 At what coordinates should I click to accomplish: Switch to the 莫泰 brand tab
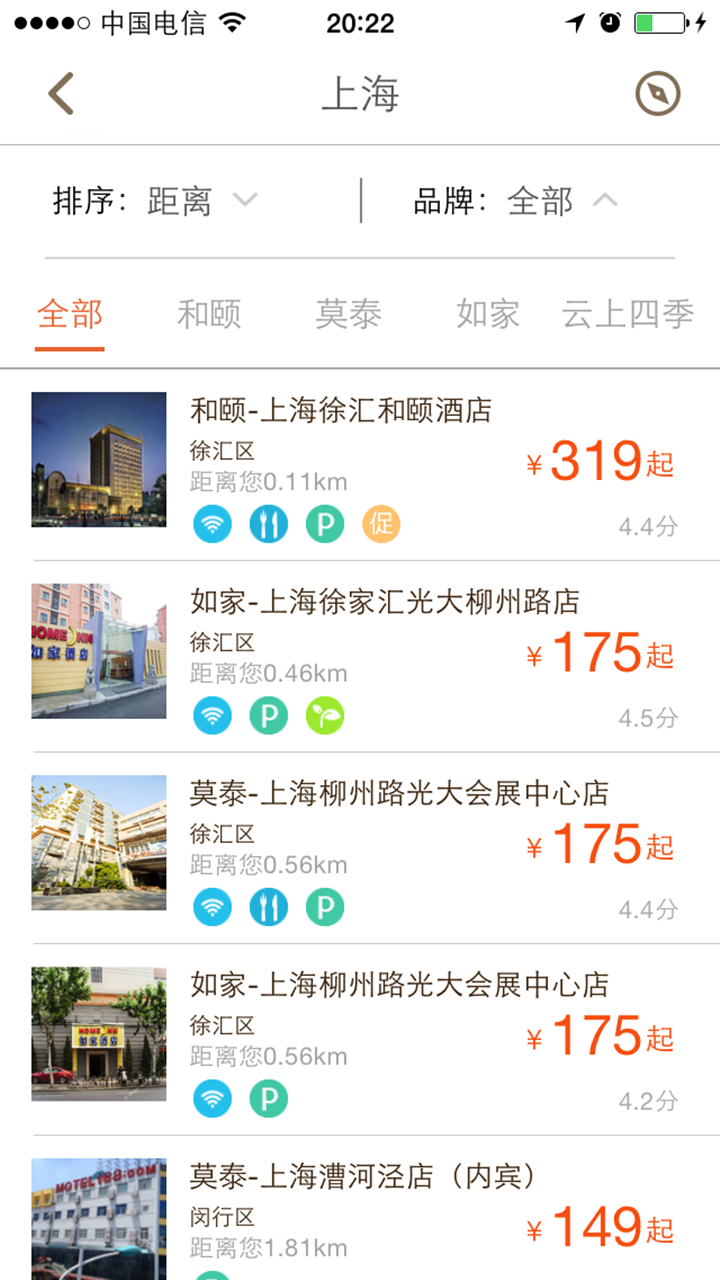(x=348, y=314)
